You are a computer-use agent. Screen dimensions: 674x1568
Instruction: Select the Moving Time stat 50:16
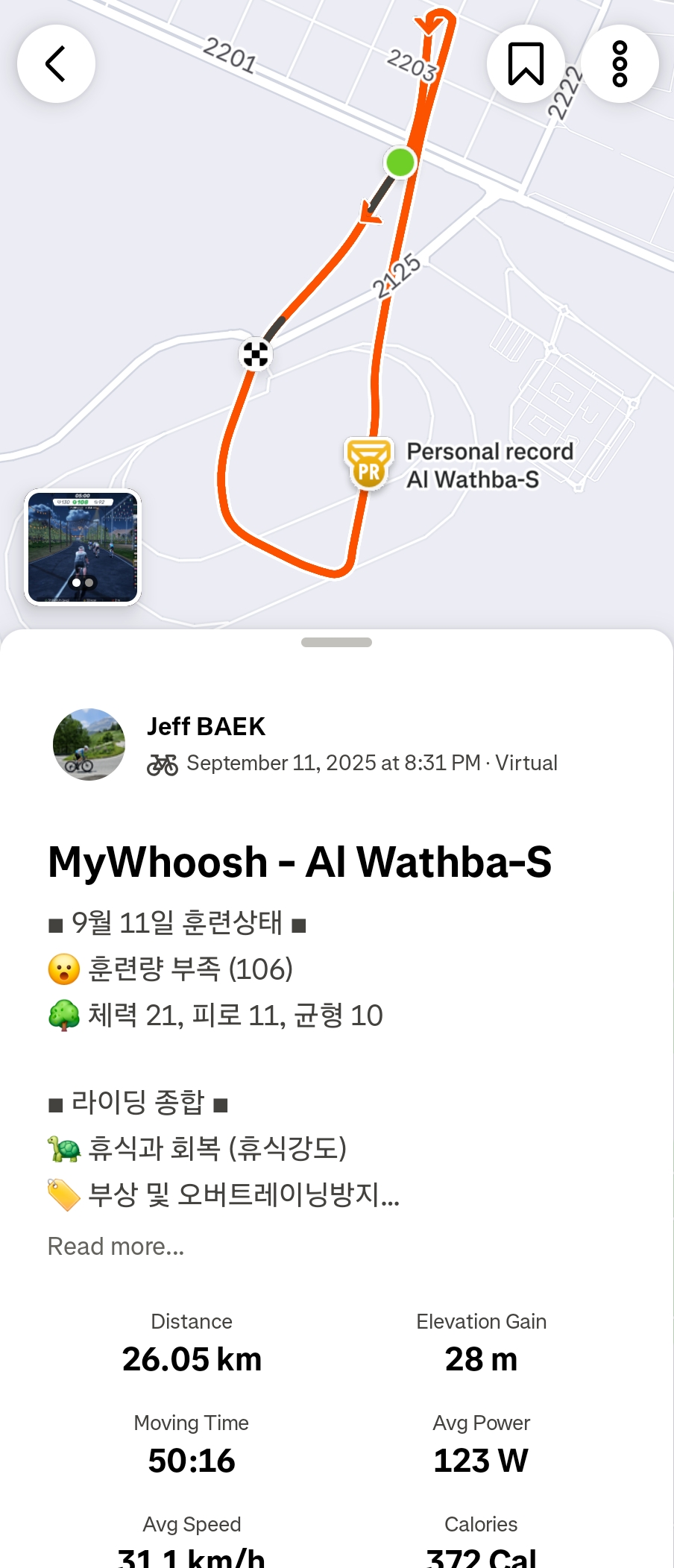click(x=191, y=1460)
